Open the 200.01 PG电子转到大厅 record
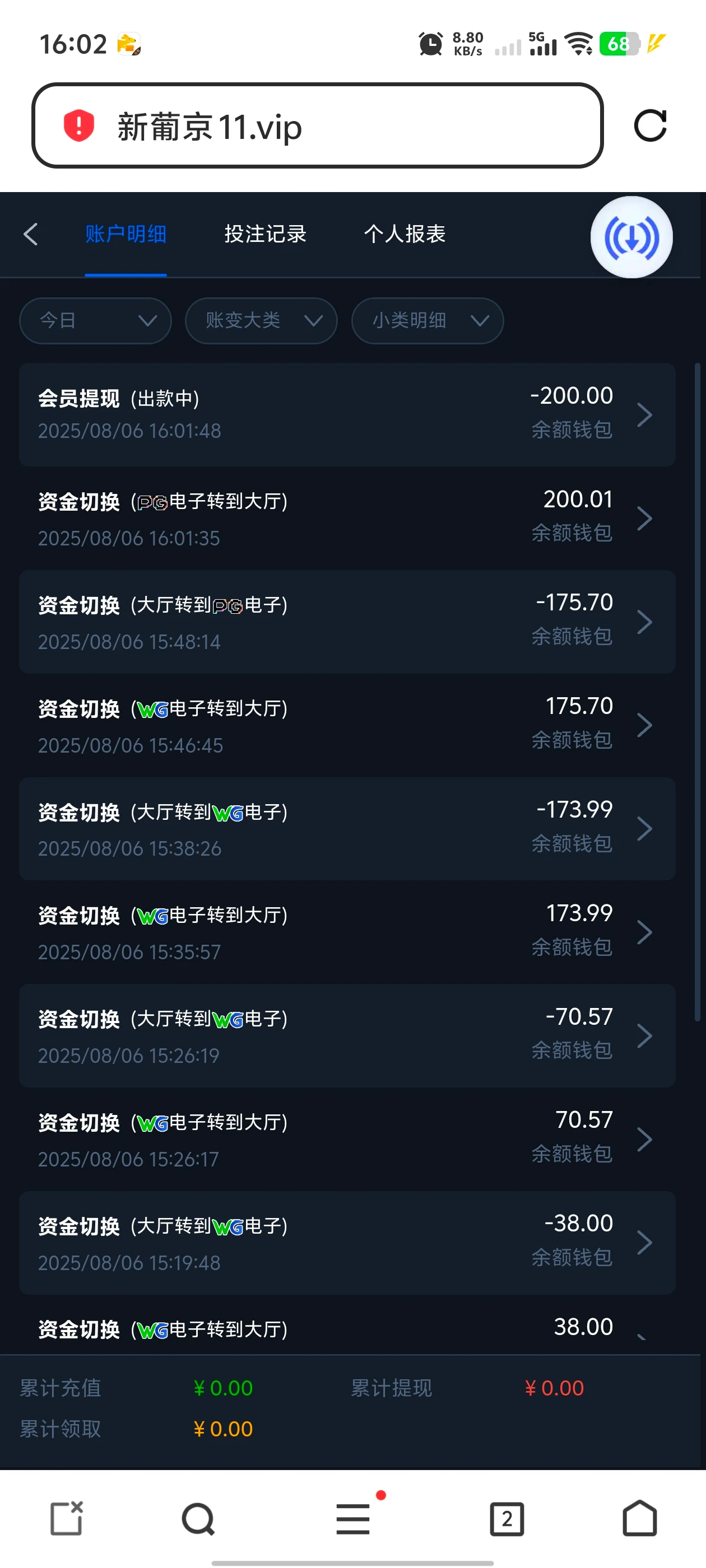 click(347, 518)
